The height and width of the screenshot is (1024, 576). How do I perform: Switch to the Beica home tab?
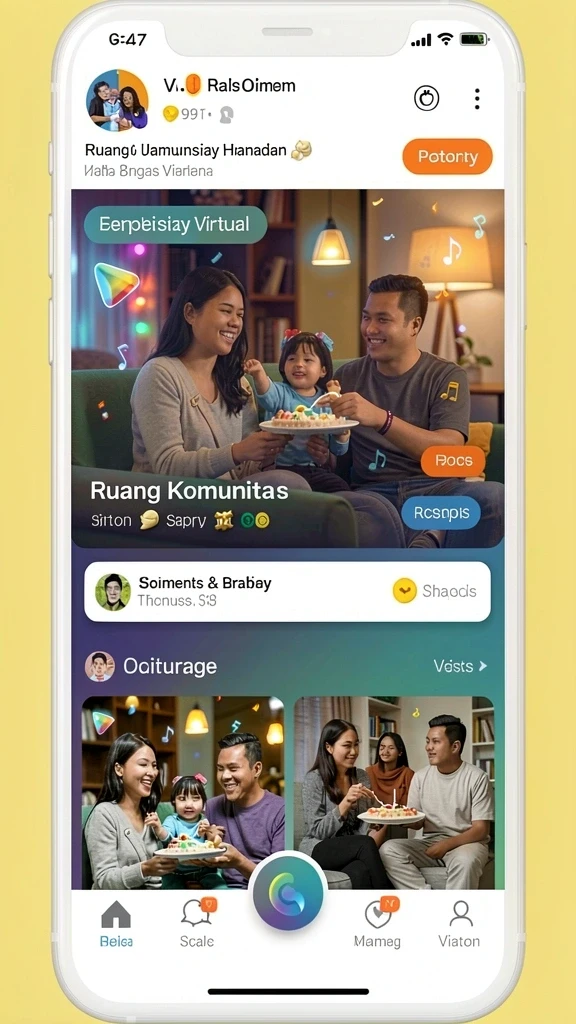[116, 923]
